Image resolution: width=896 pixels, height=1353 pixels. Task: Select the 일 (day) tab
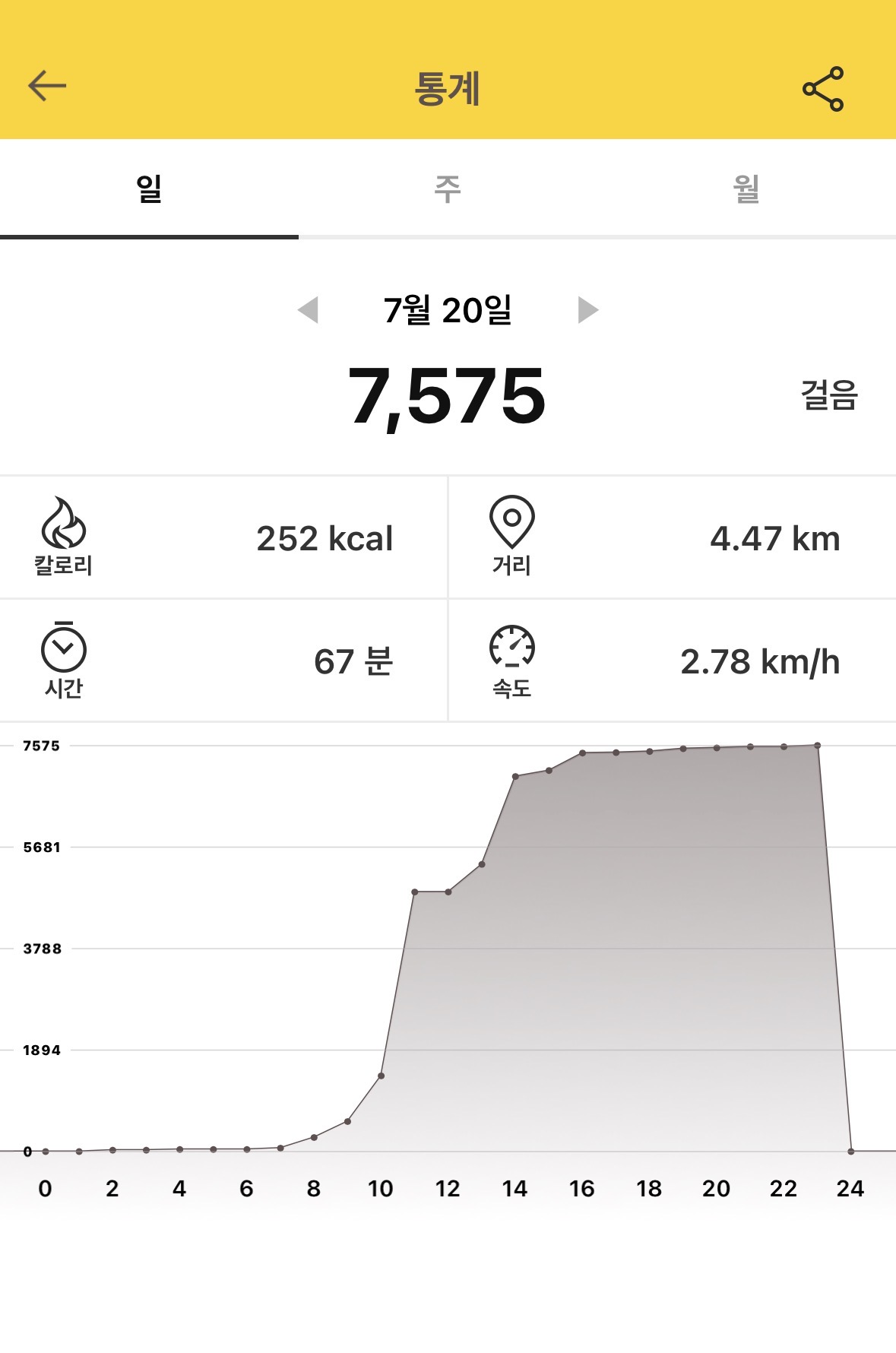pyautogui.click(x=149, y=189)
